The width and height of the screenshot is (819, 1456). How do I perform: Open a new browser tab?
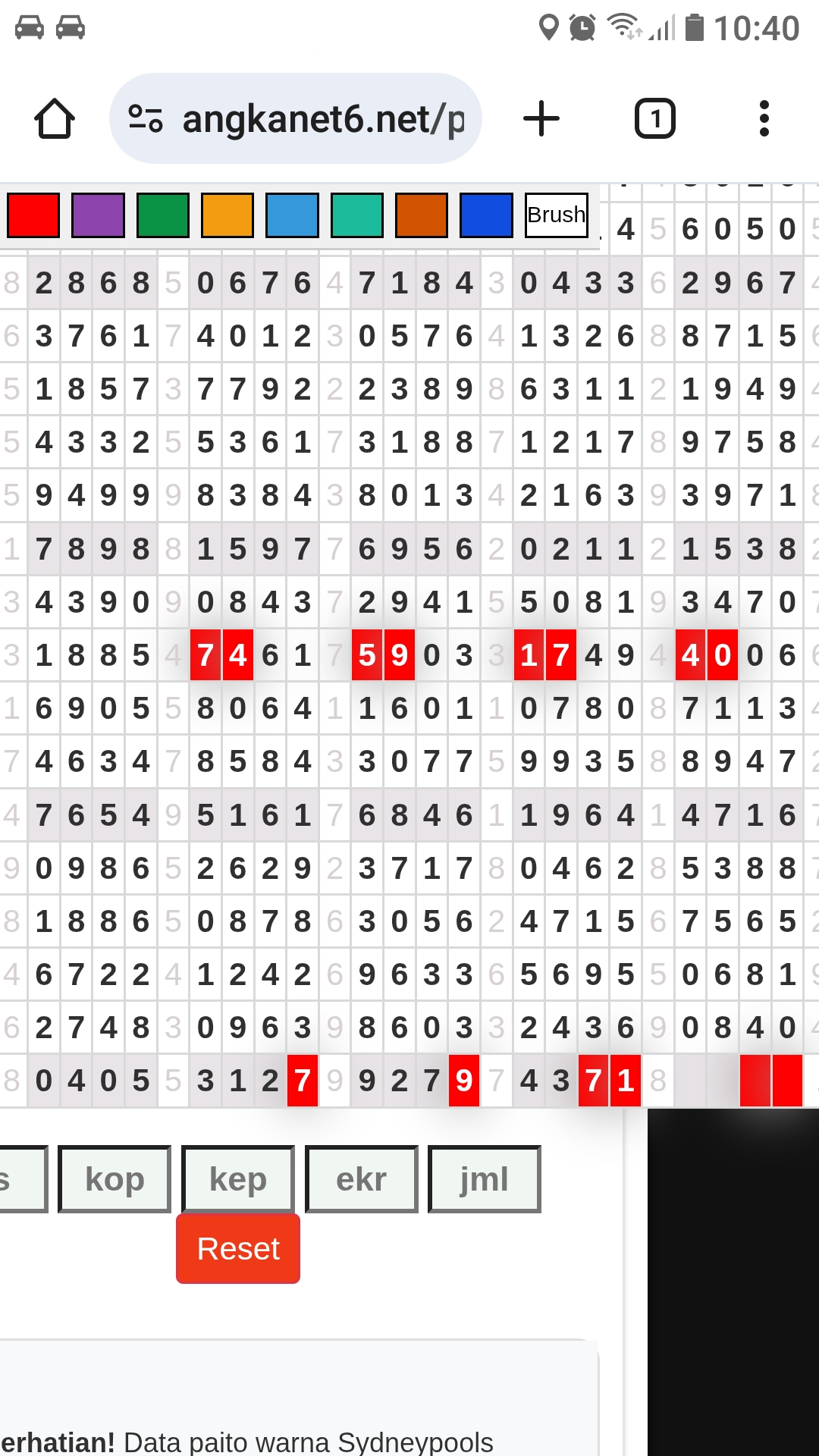[541, 119]
